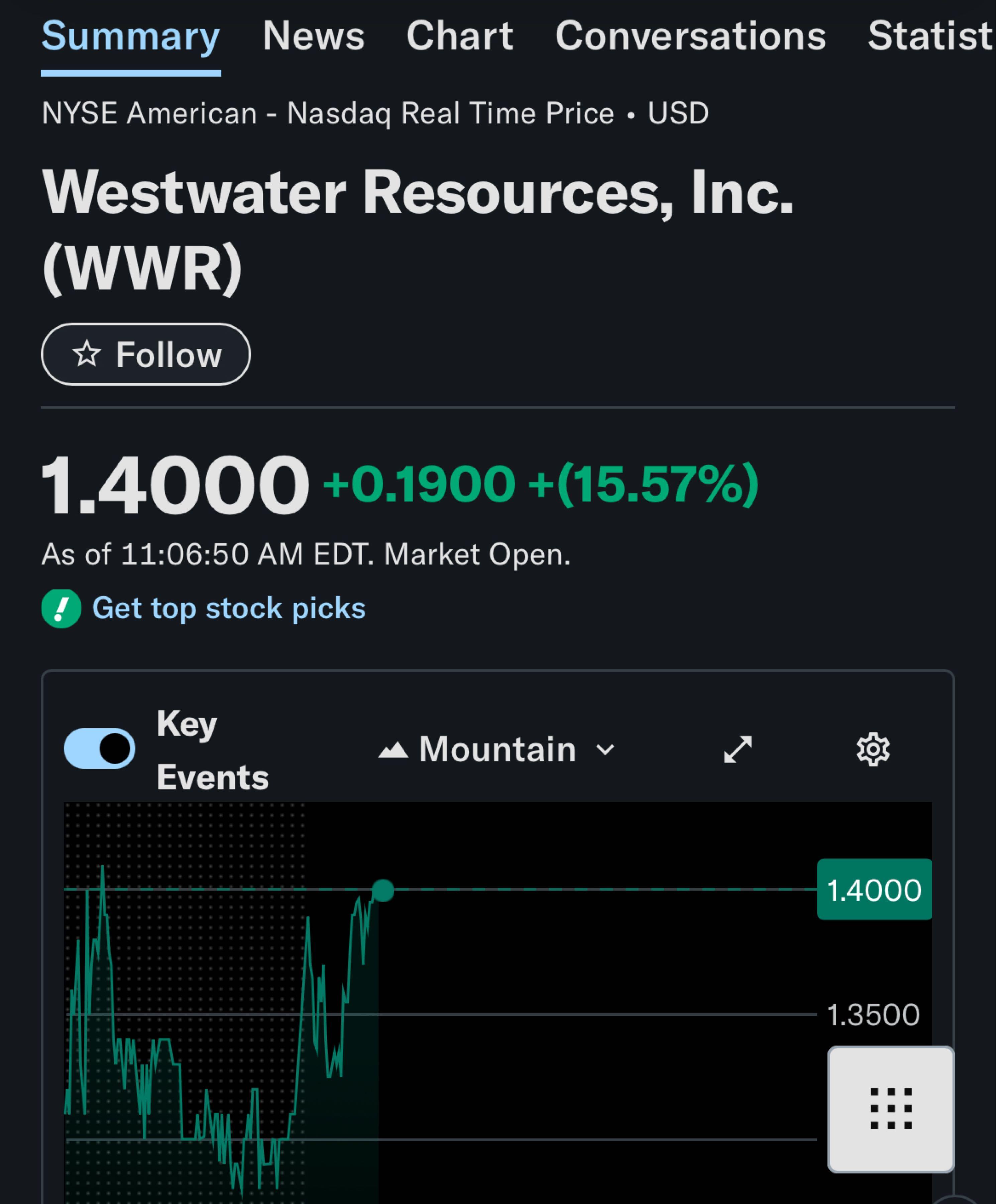Follow Westwater Resources stock
Image resolution: width=996 pixels, height=1204 pixels.
click(x=145, y=354)
